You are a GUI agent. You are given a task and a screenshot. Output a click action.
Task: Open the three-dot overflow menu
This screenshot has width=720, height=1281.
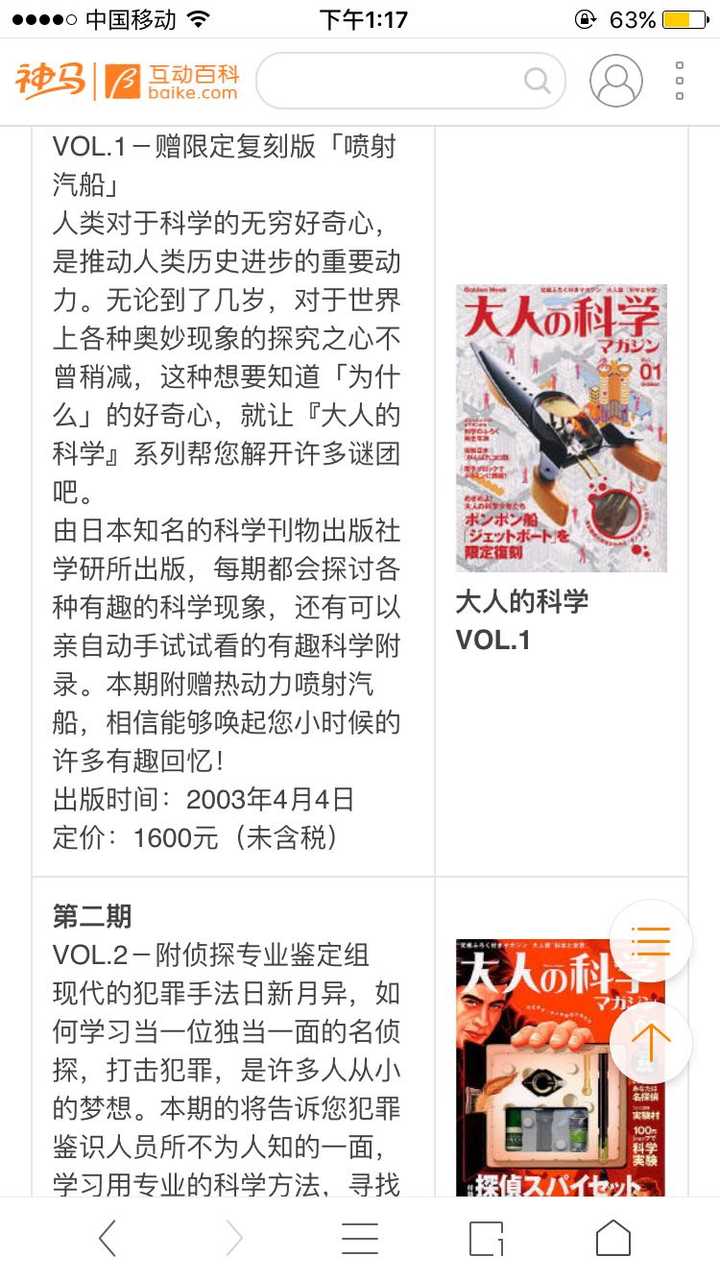pyautogui.click(x=680, y=81)
